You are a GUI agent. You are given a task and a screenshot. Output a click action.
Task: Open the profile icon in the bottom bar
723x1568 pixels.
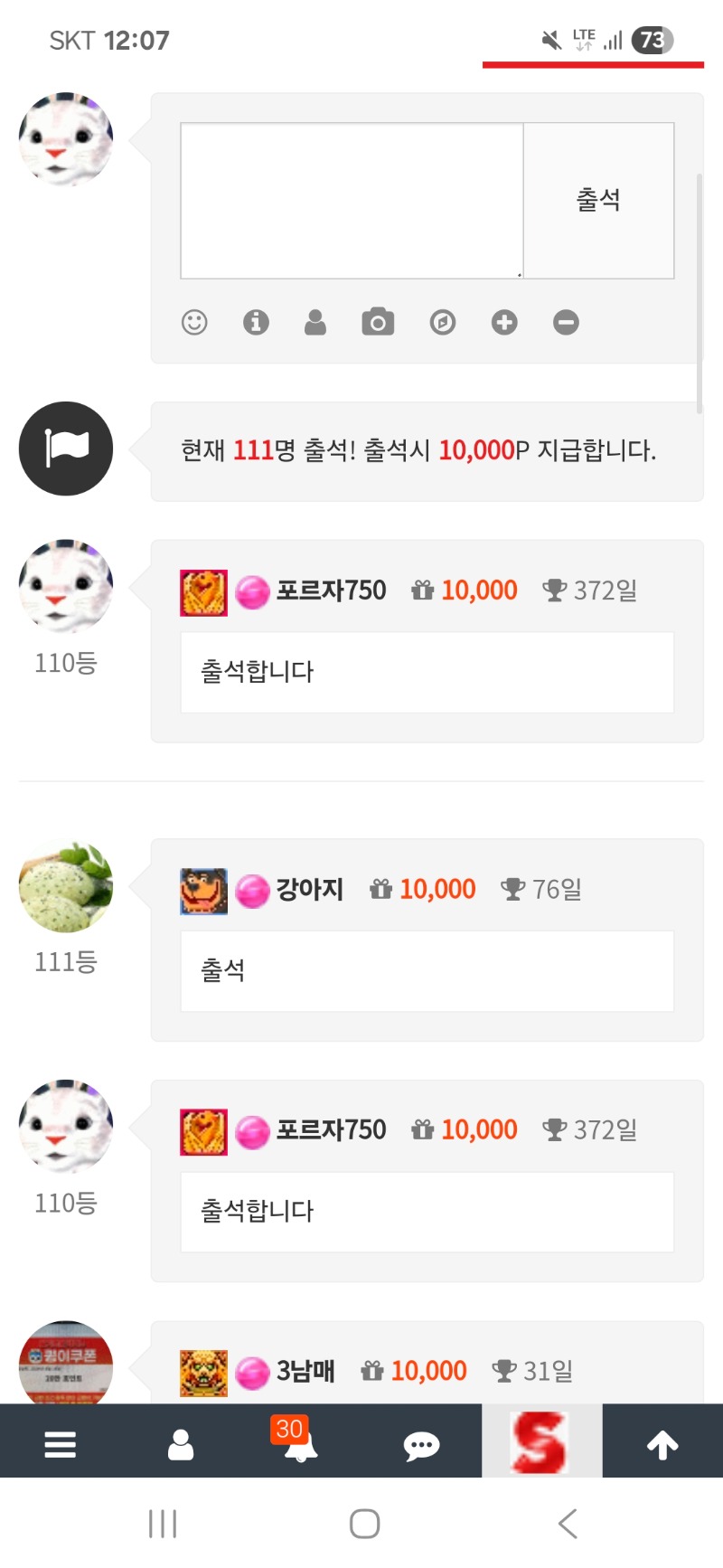click(x=181, y=1444)
